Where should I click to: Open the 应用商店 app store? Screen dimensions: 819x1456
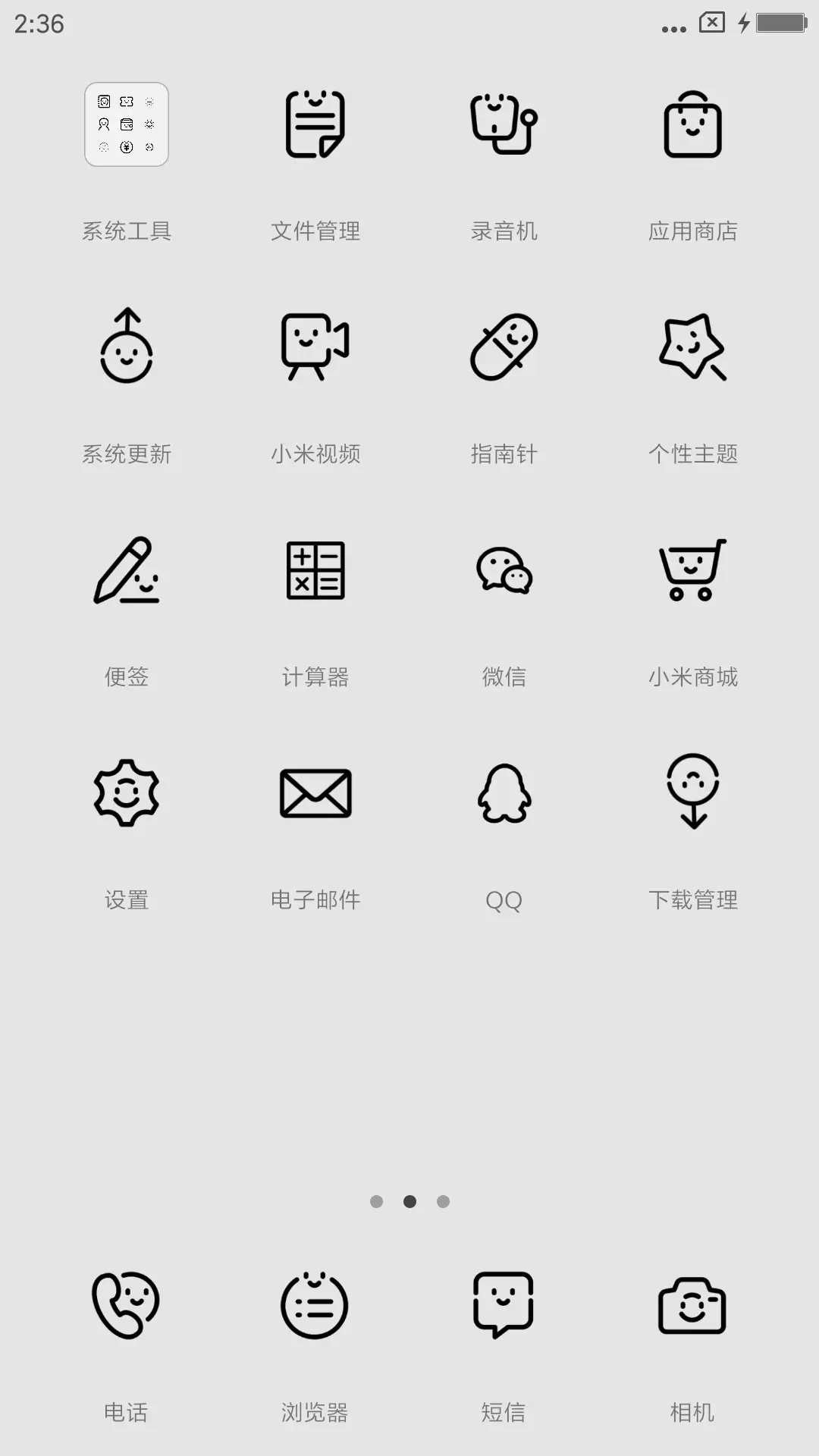click(x=692, y=125)
